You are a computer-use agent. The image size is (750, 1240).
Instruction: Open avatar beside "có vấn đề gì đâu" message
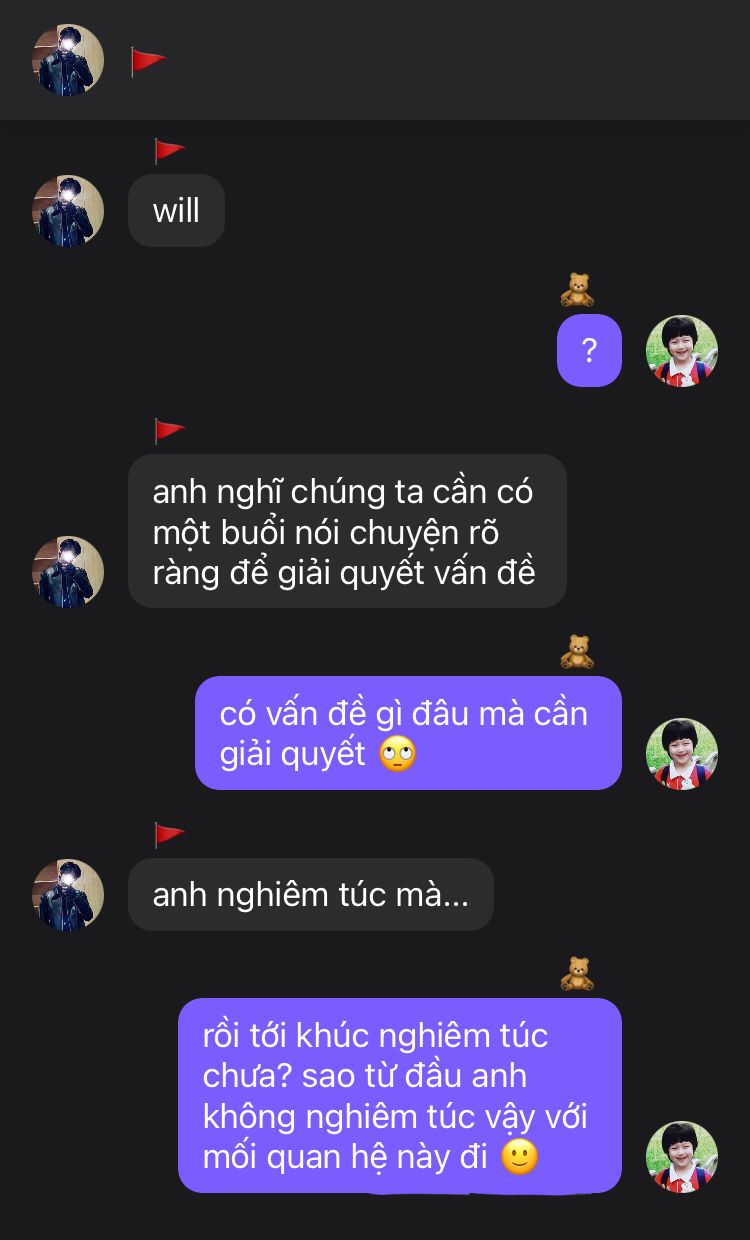682,754
